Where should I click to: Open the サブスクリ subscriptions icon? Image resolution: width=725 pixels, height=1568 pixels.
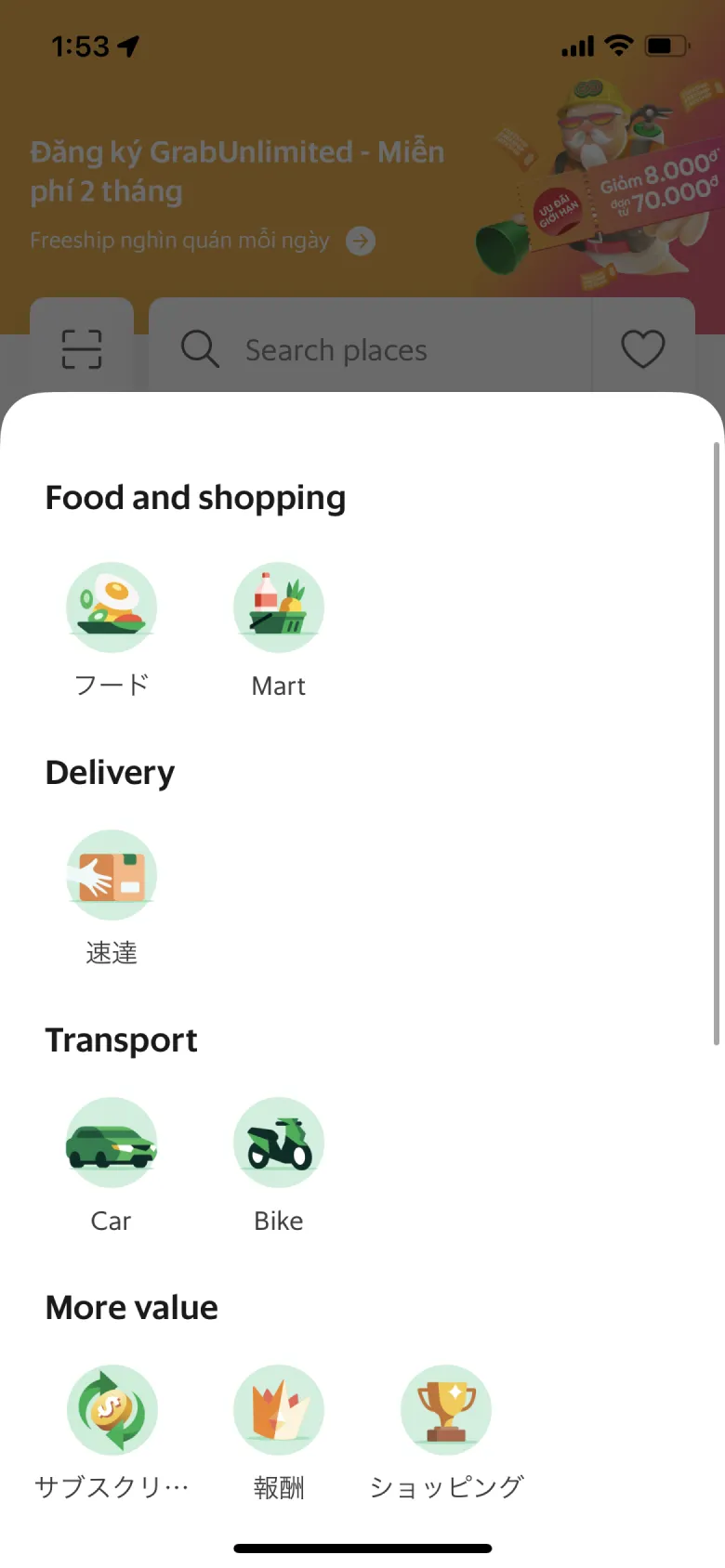pos(112,1408)
